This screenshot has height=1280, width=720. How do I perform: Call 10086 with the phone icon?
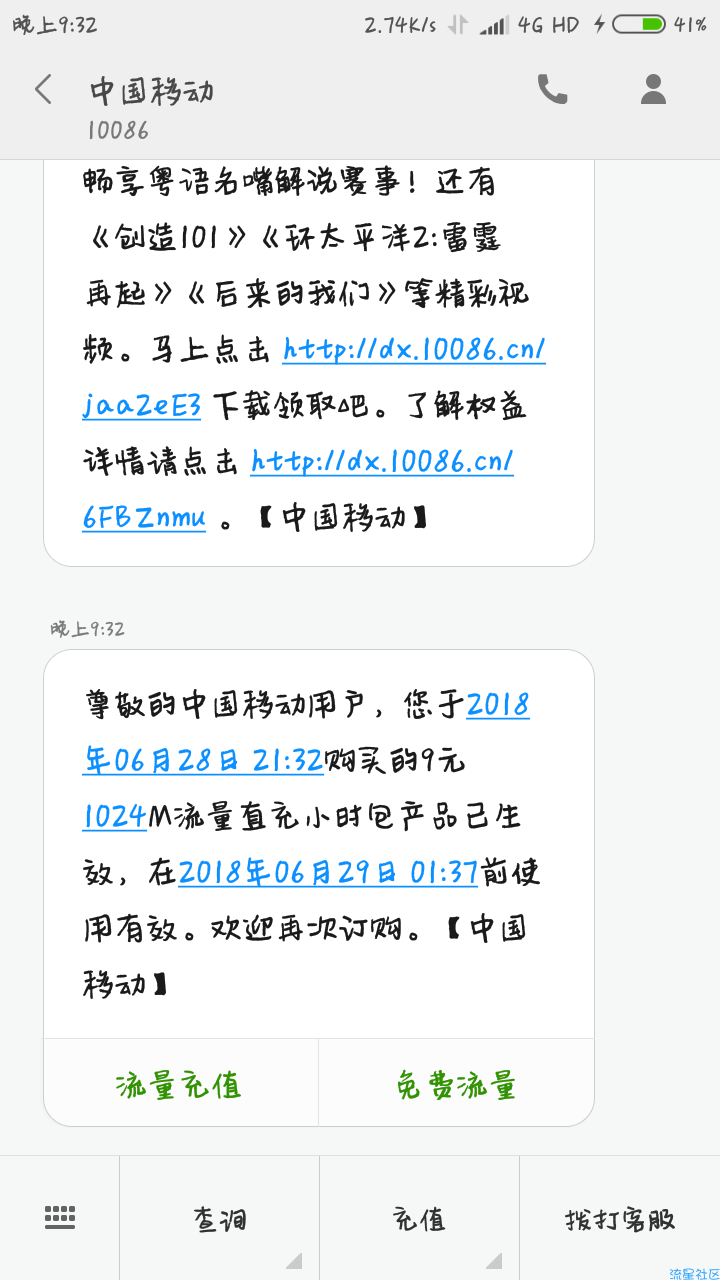click(x=552, y=90)
